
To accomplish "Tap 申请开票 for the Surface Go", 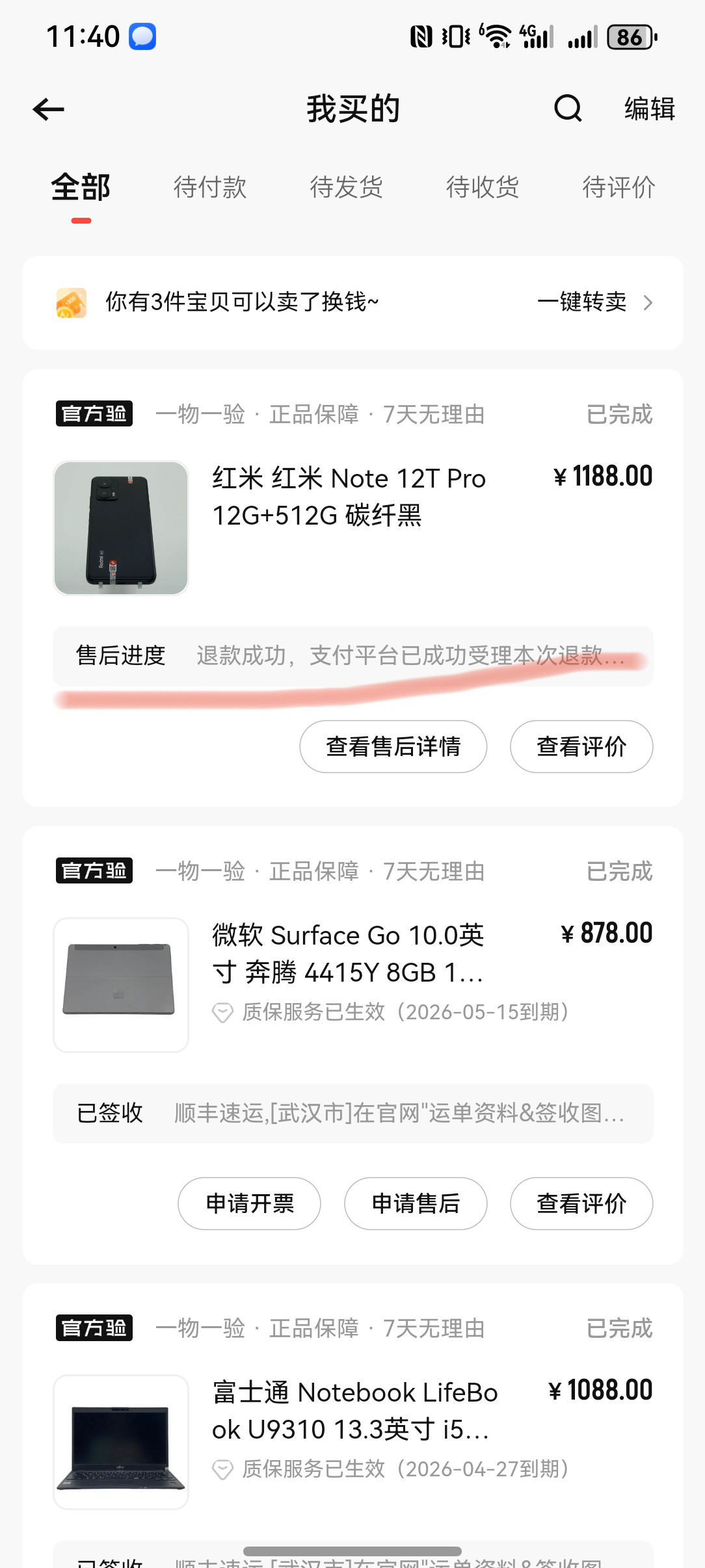I will 249,1203.
